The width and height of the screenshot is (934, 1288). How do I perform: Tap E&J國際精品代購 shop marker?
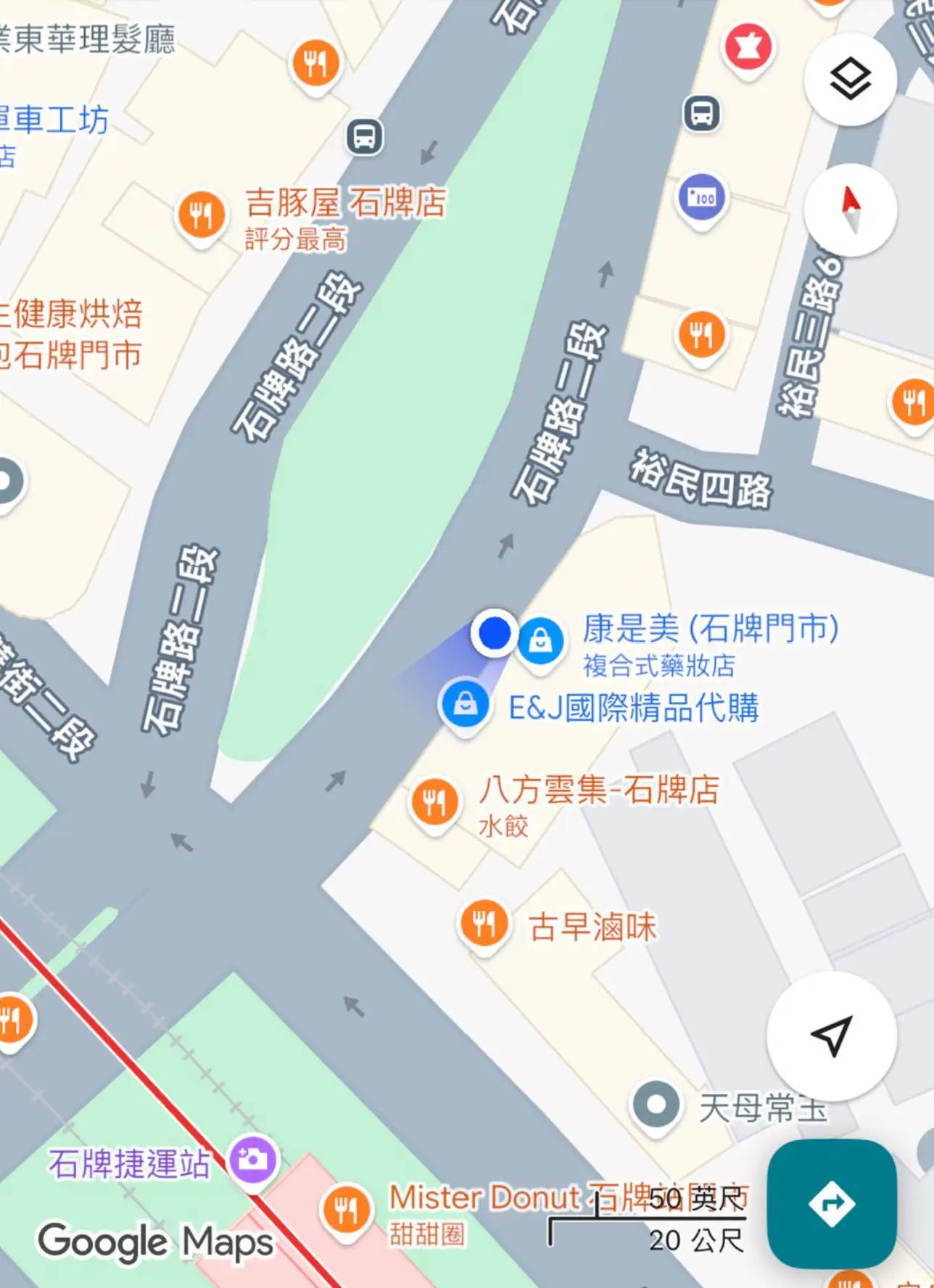coord(465,703)
